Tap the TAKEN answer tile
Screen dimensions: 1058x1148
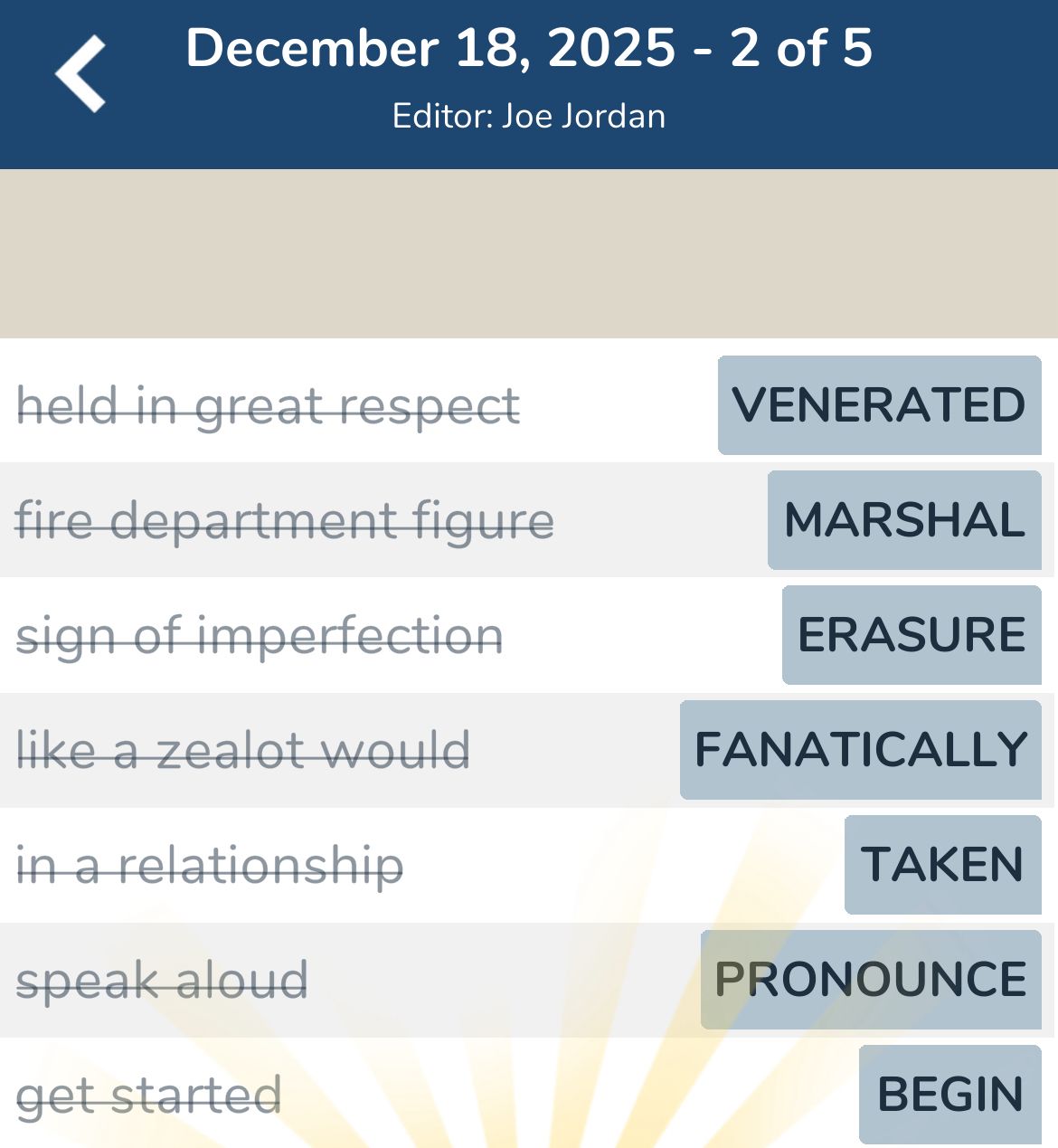[x=941, y=865]
